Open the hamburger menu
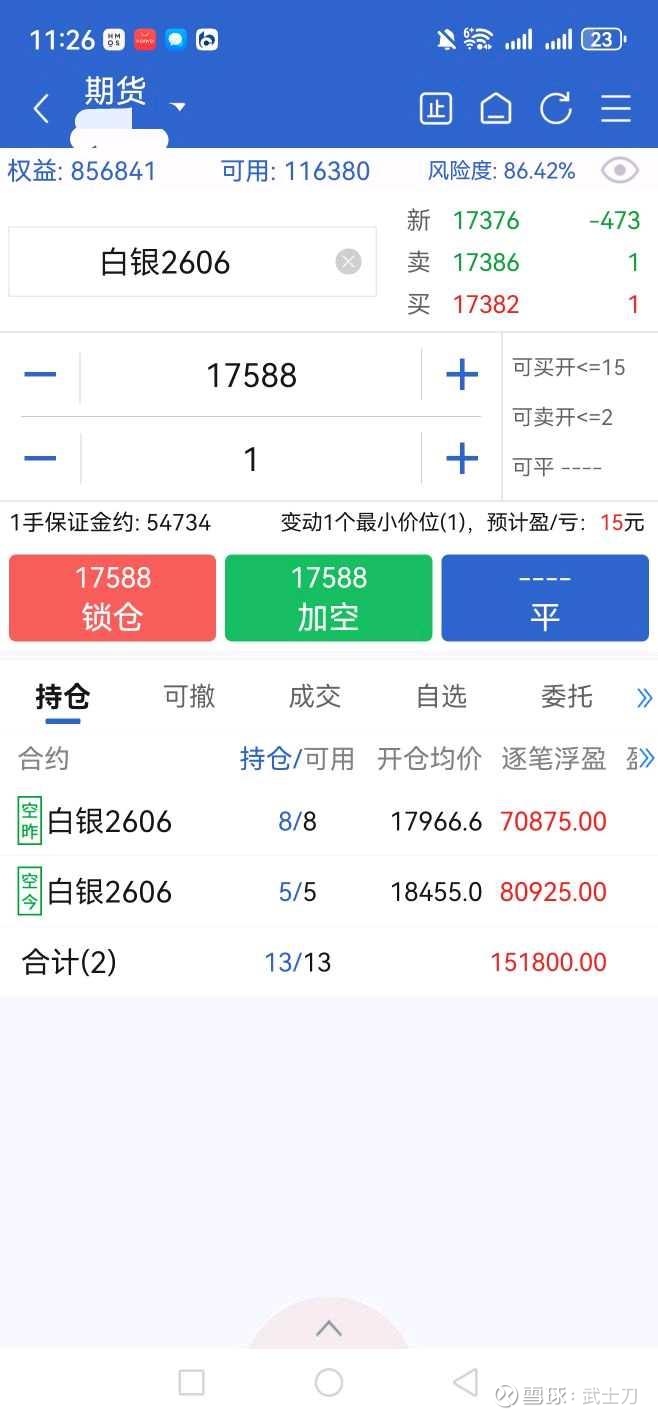This screenshot has width=658, height=1416. coord(616,108)
